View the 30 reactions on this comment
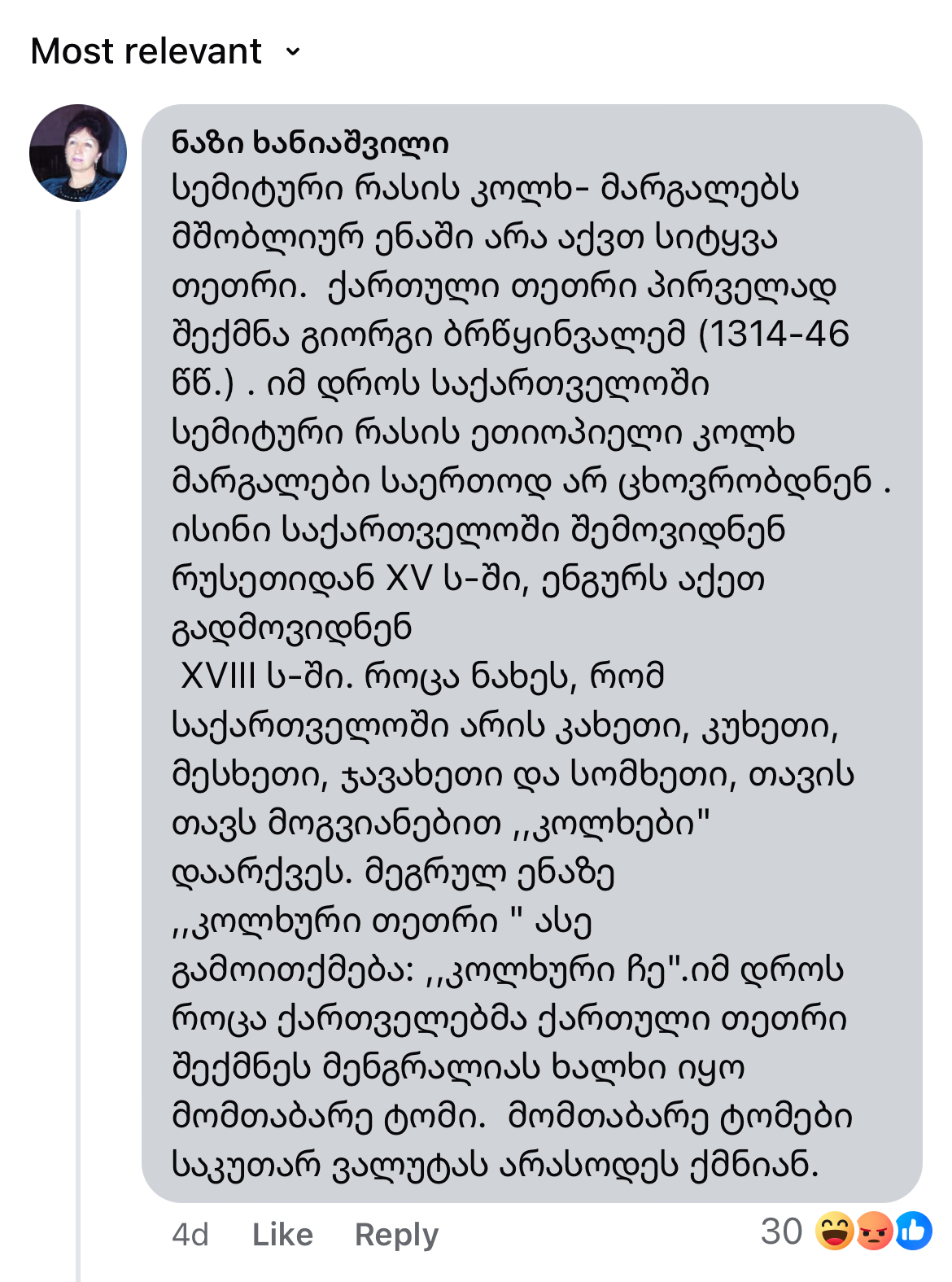The height and width of the screenshot is (1282, 952). 846,1231
